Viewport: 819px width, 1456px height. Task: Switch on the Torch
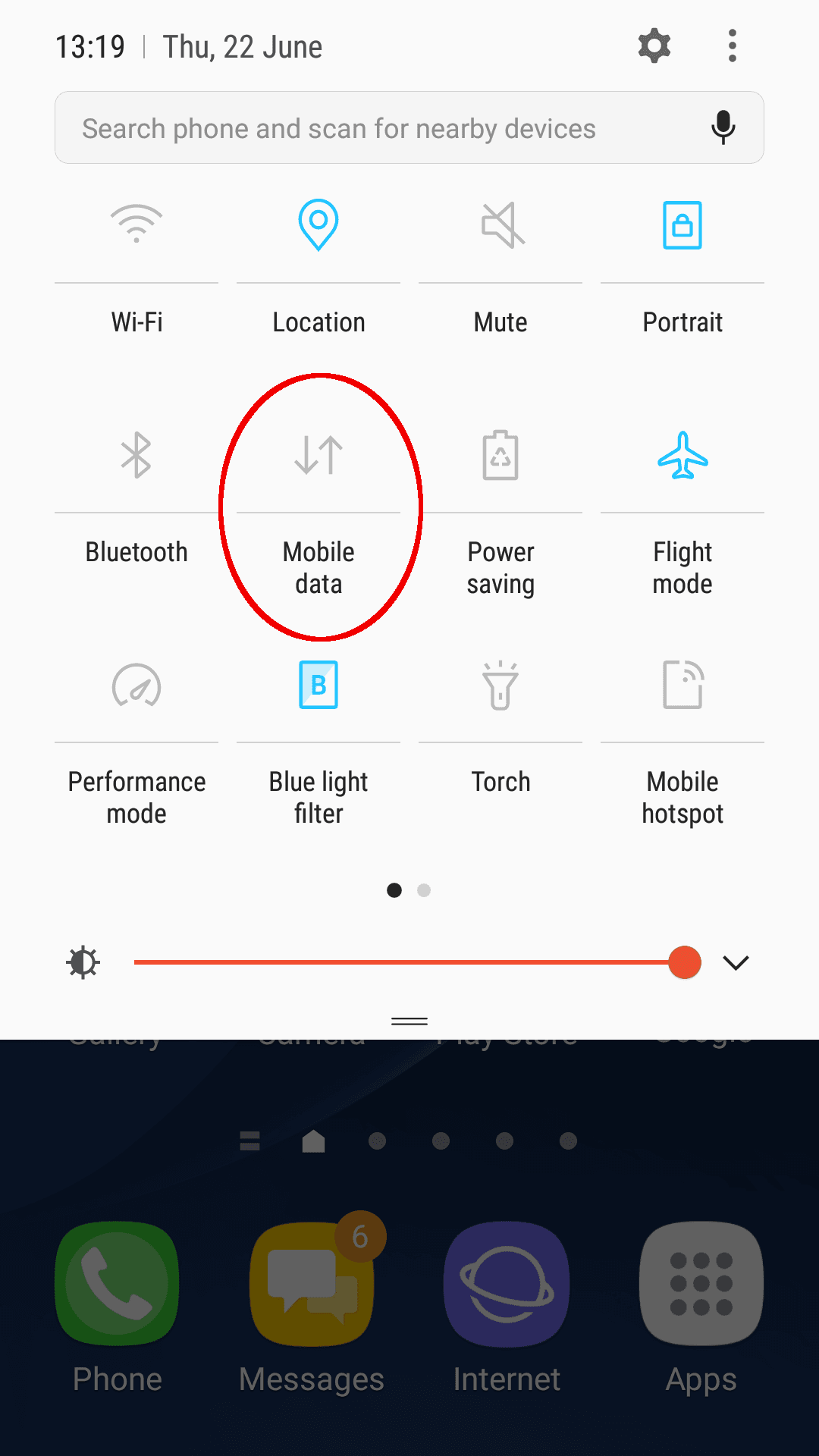pyautogui.click(x=500, y=686)
